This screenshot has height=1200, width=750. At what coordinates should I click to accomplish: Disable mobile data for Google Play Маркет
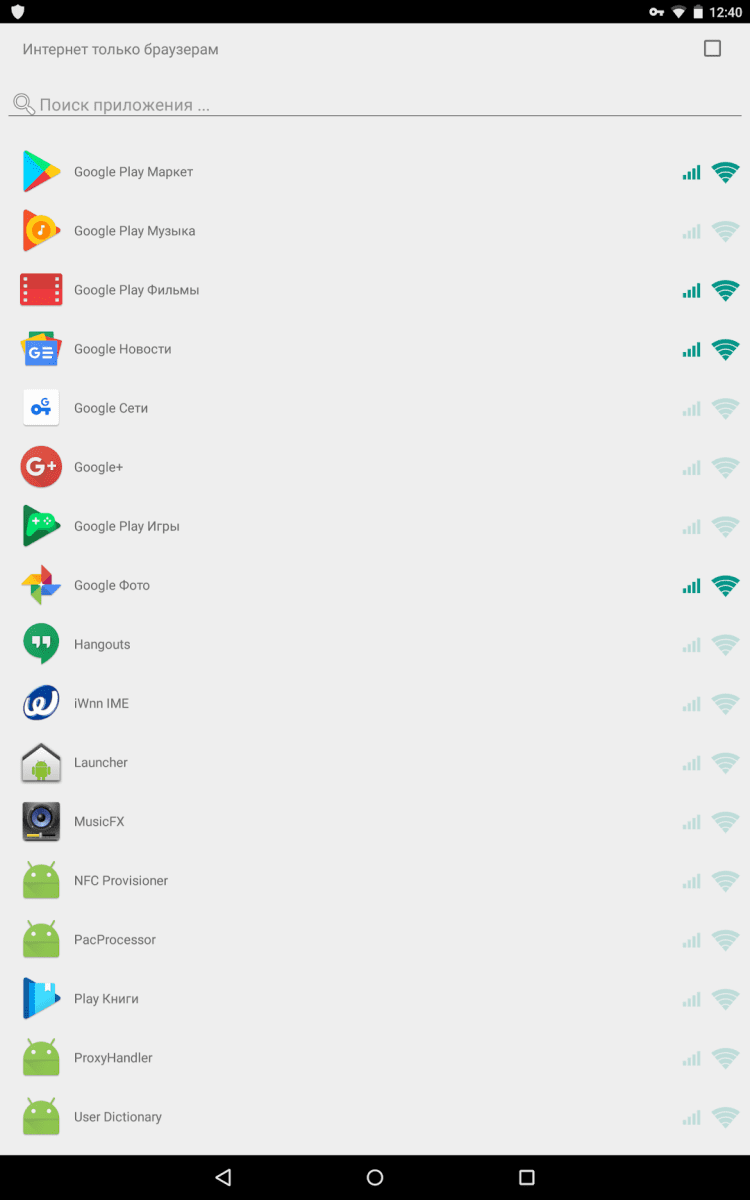tap(691, 172)
